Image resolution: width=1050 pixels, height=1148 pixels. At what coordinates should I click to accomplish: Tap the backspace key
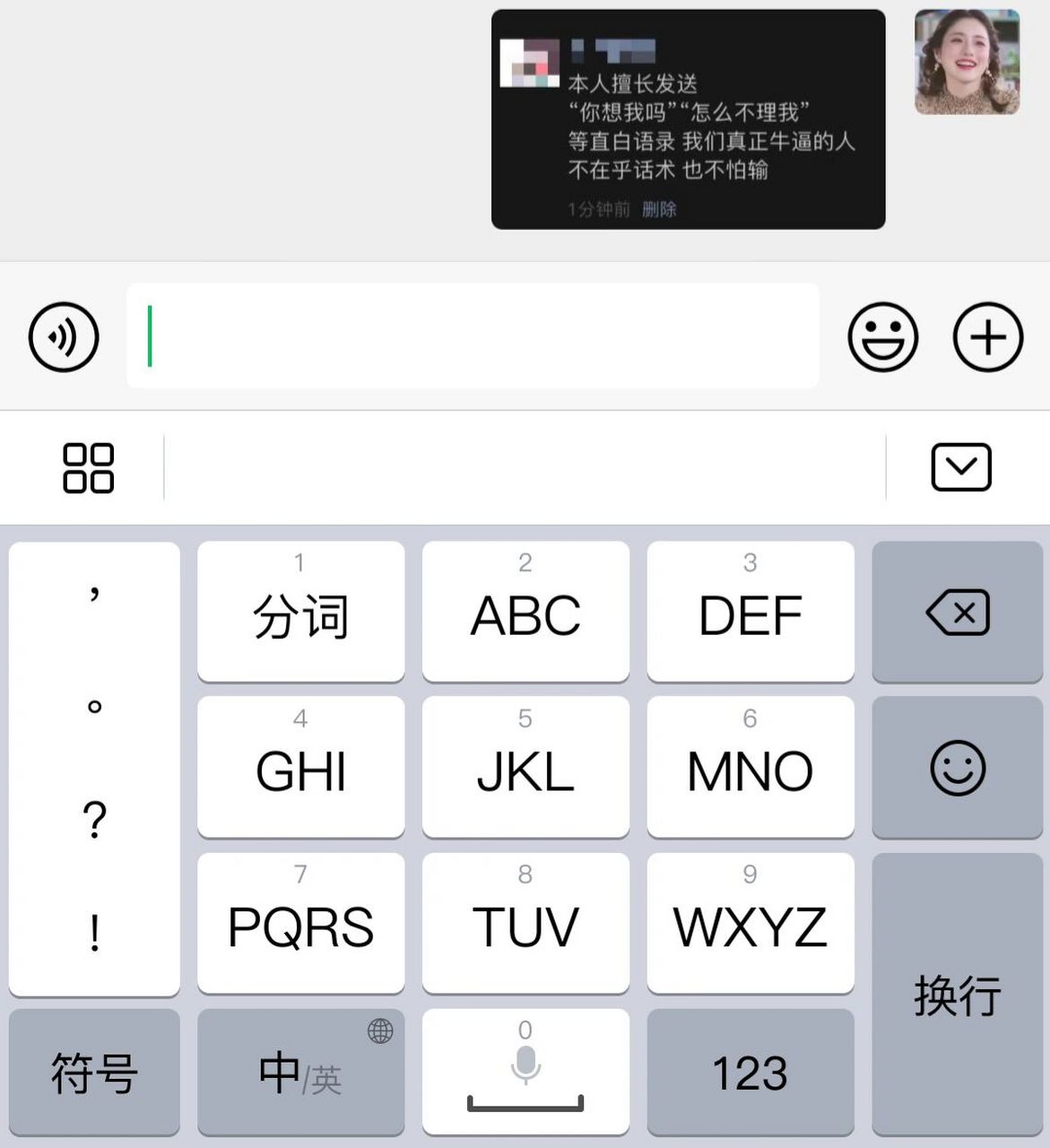pyautogui.click(x=957, y=613)
